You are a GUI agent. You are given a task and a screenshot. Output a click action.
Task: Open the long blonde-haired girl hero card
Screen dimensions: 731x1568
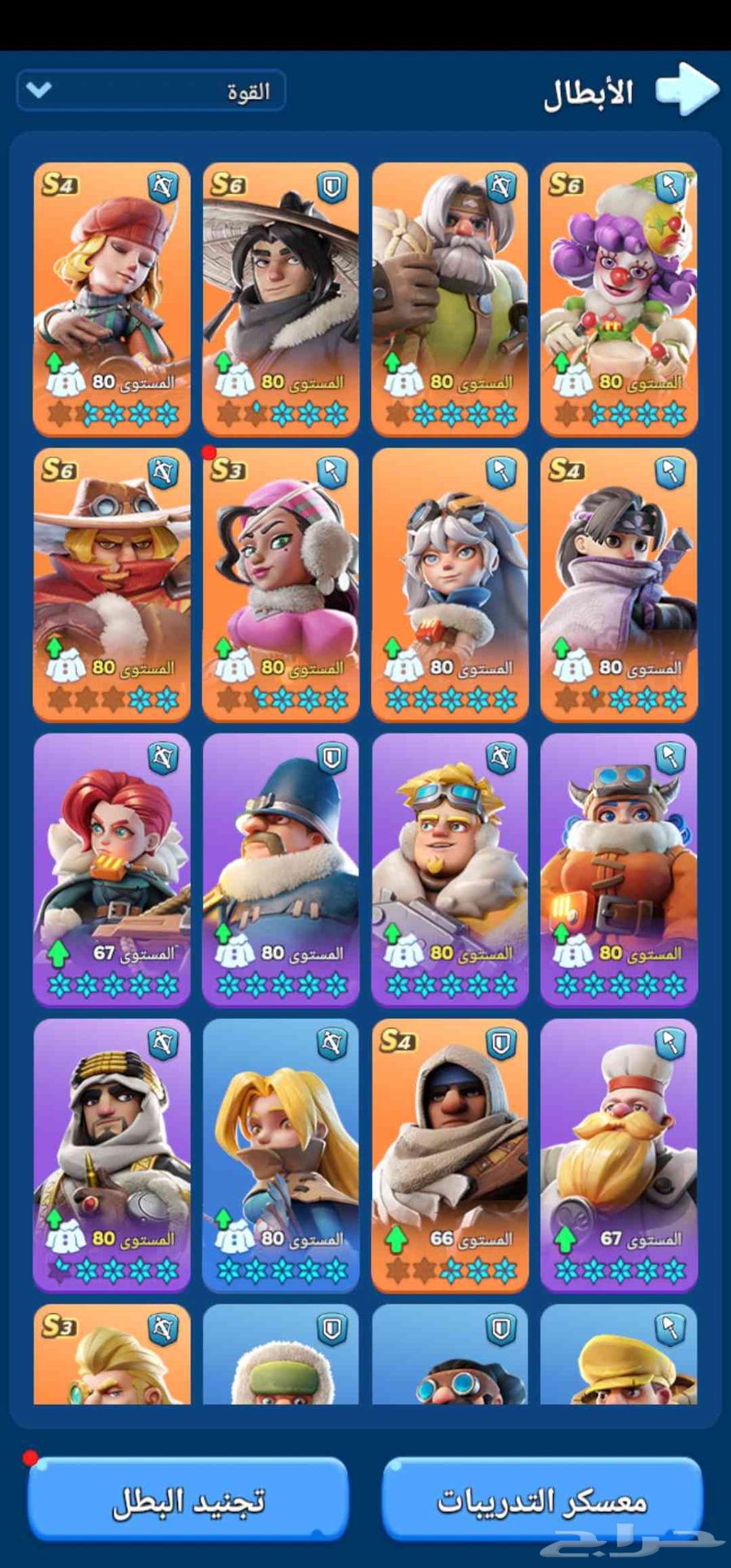280,1154
